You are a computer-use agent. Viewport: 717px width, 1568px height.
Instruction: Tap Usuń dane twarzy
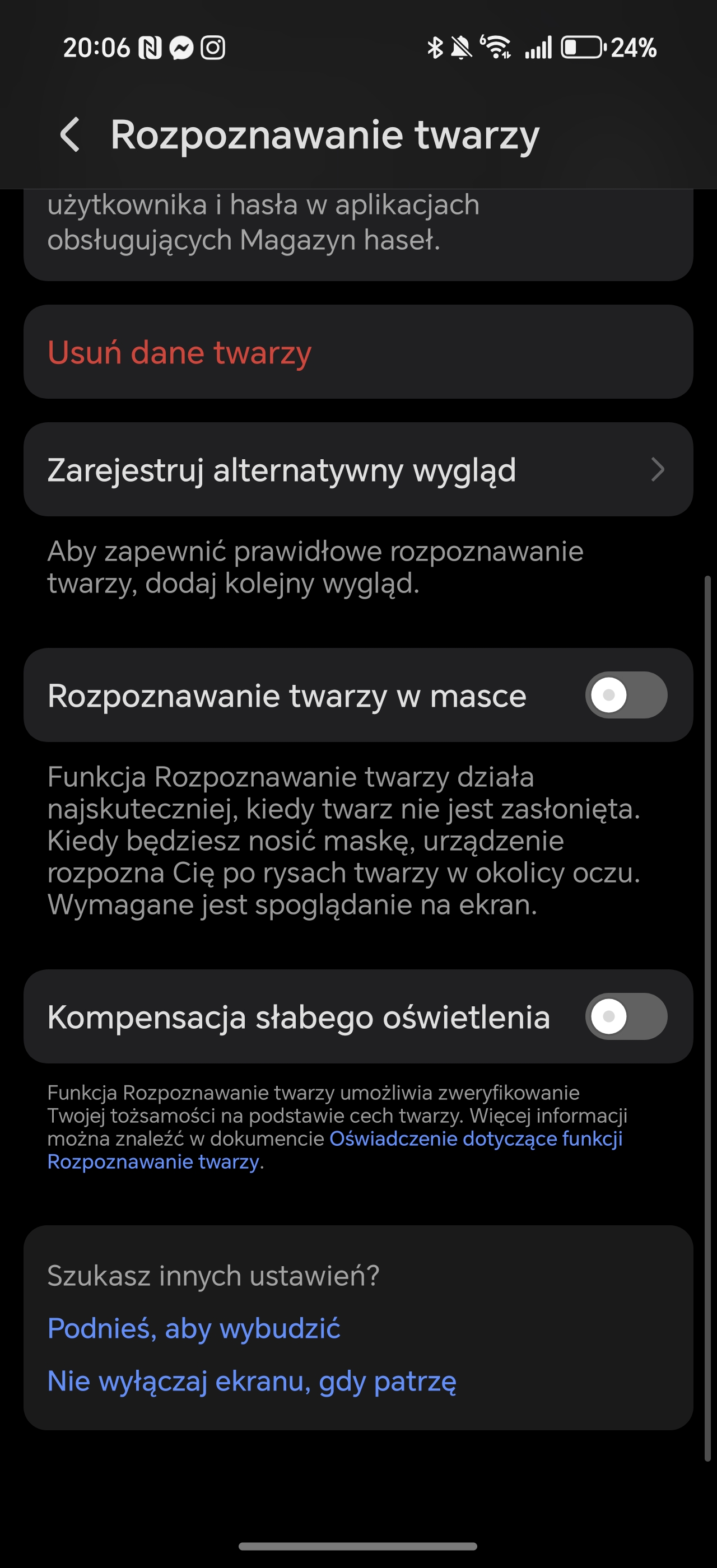coord(358,352)
